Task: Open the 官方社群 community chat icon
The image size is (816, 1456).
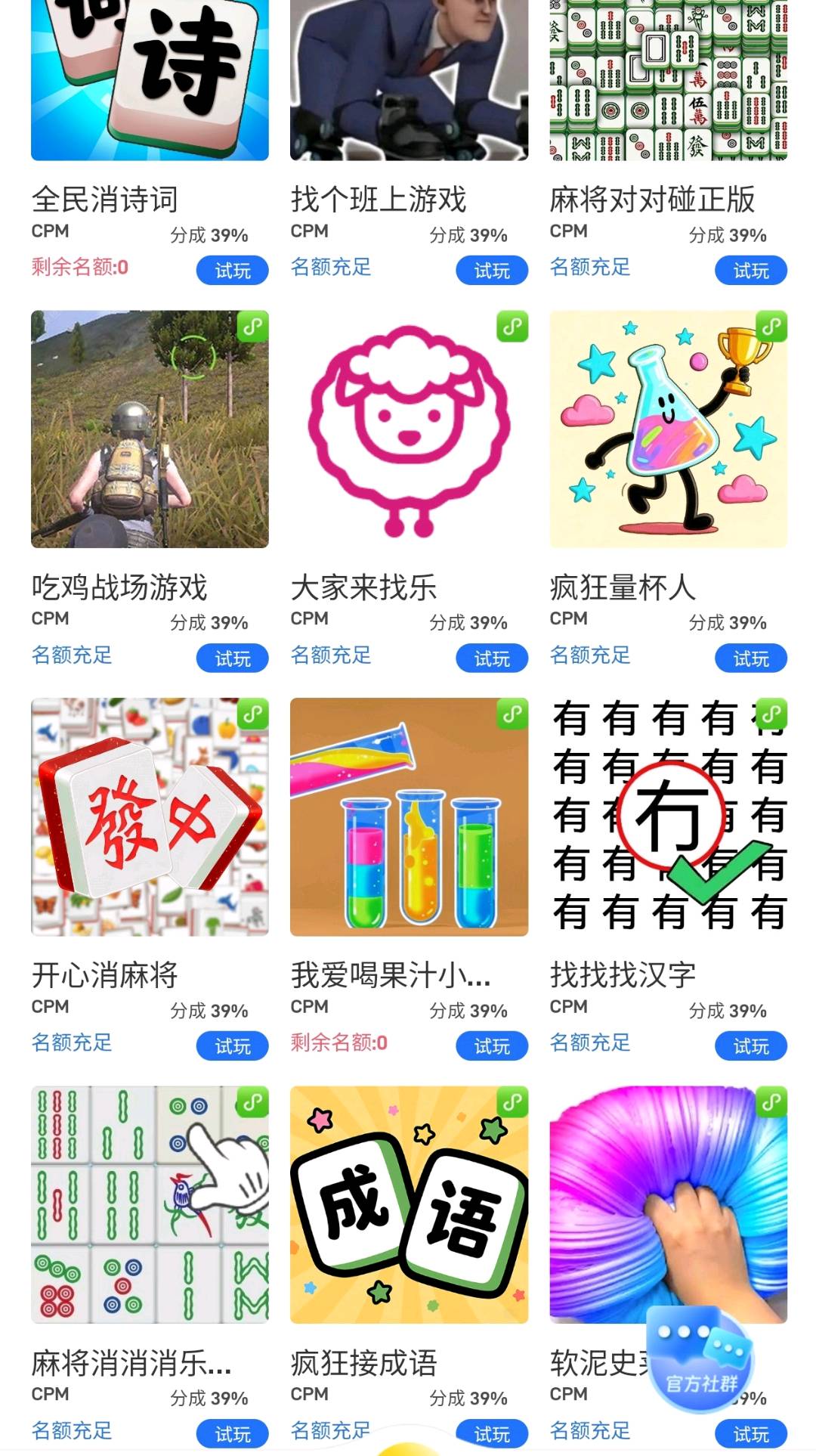Action: [x=698, y=1352]
